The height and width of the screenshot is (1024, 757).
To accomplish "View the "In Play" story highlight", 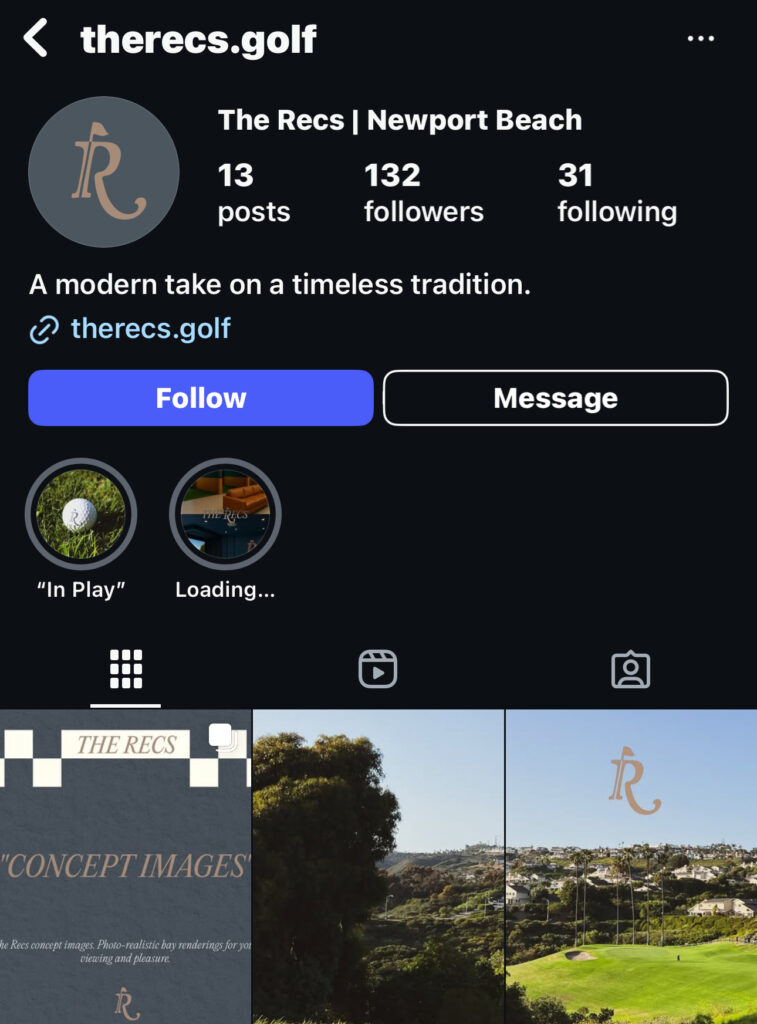I will pyautogui.click(x=80, y=514).
